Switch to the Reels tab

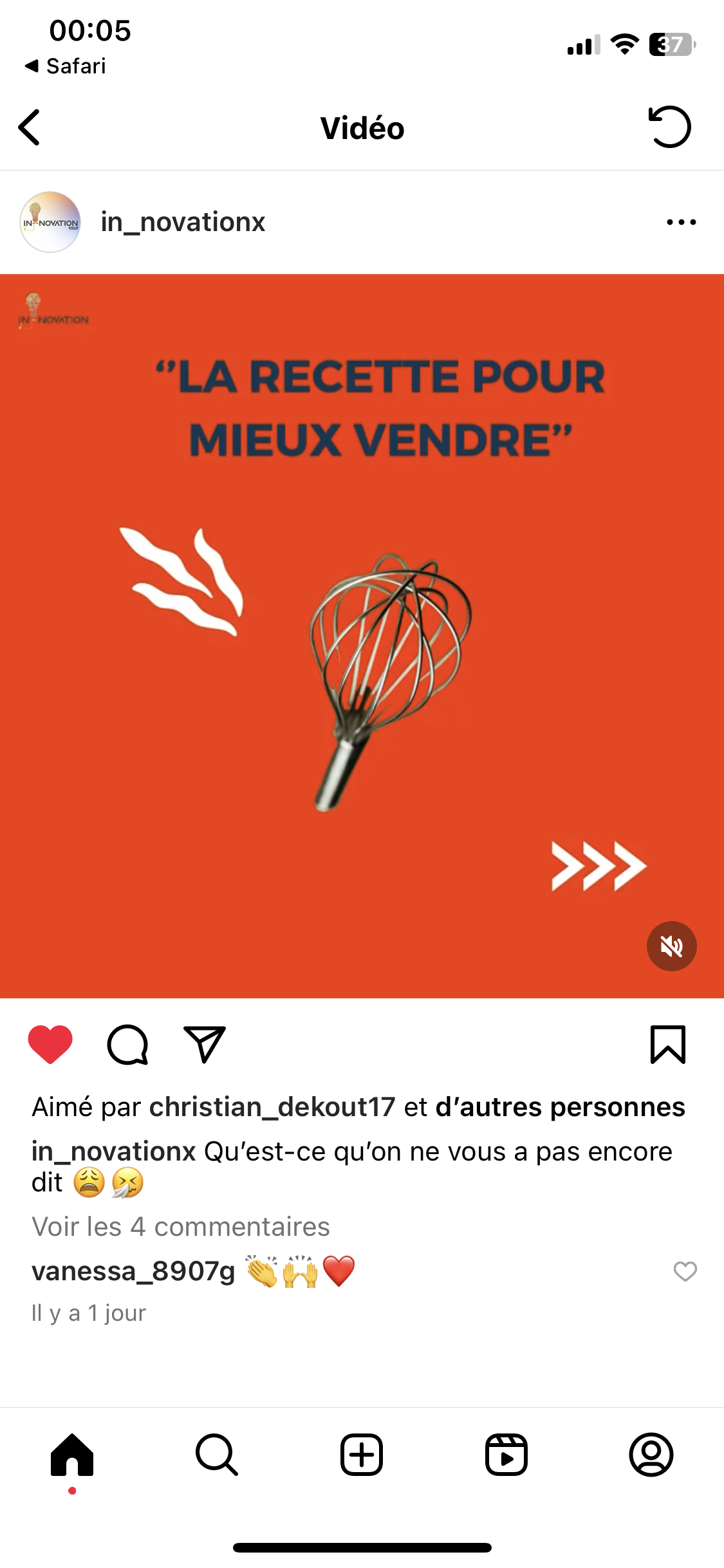506,1455
